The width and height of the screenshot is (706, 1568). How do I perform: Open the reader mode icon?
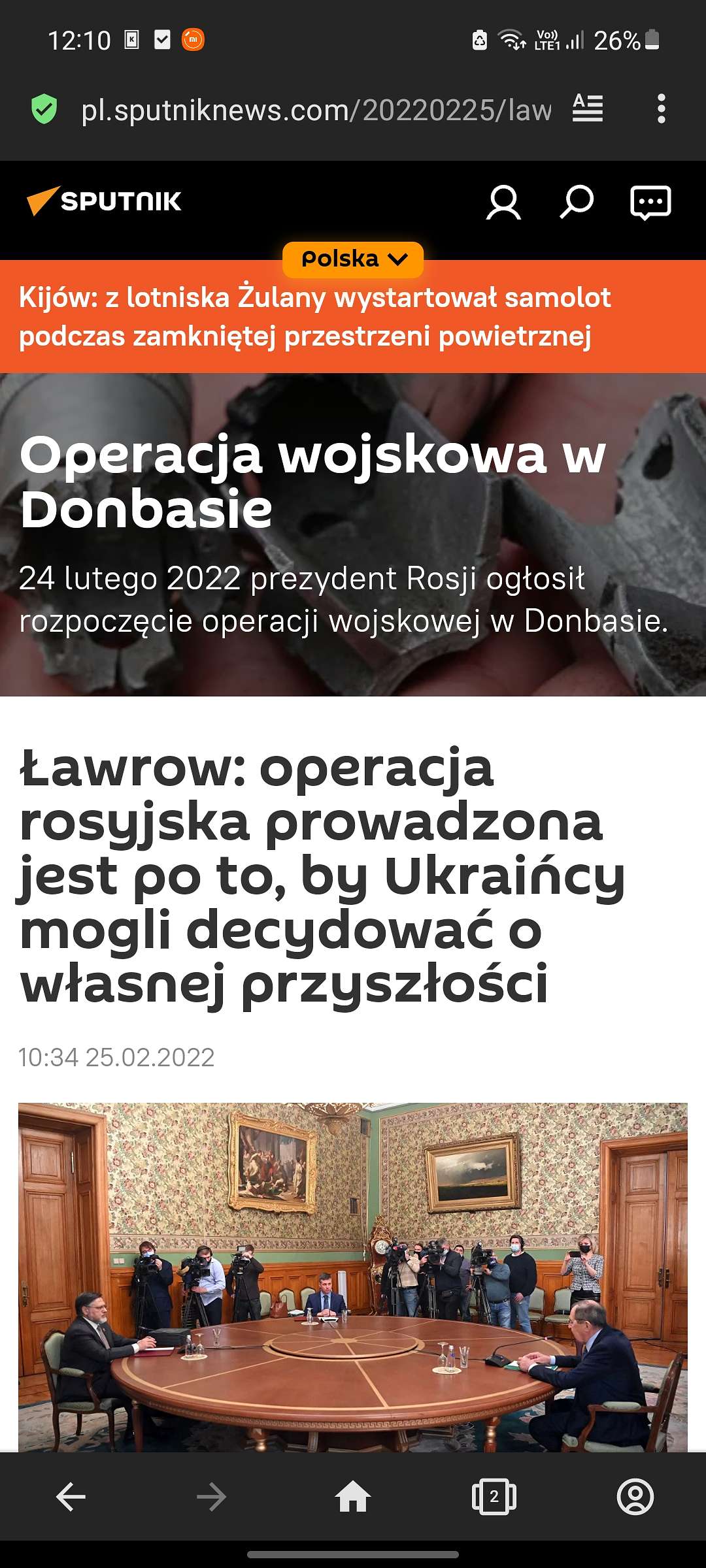588,108
